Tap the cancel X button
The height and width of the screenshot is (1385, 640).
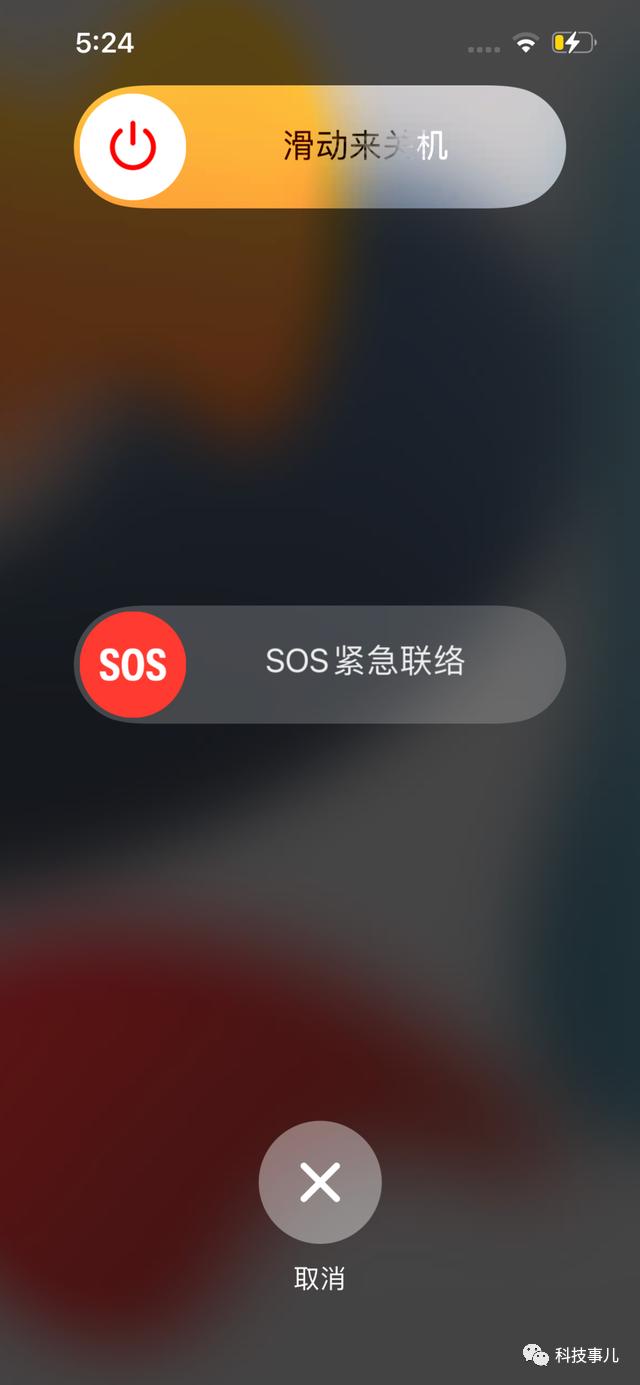[320, 1182]
